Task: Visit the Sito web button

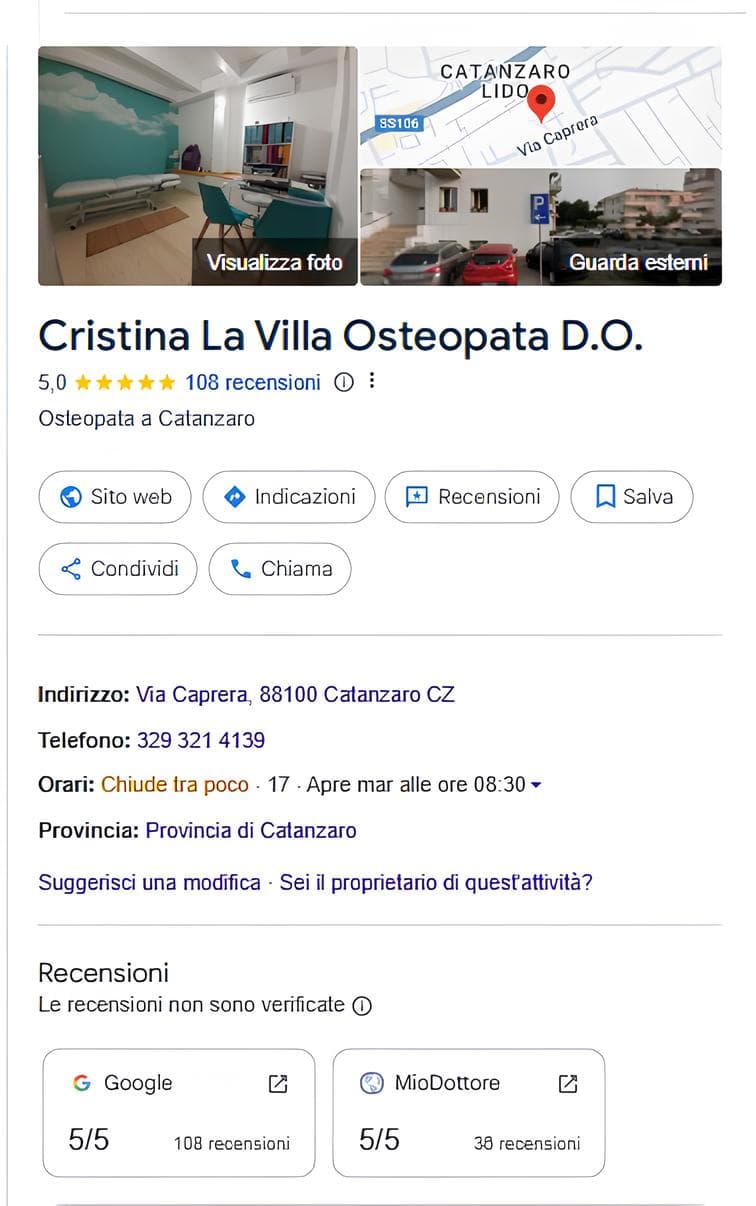Action: click(115, 497)
